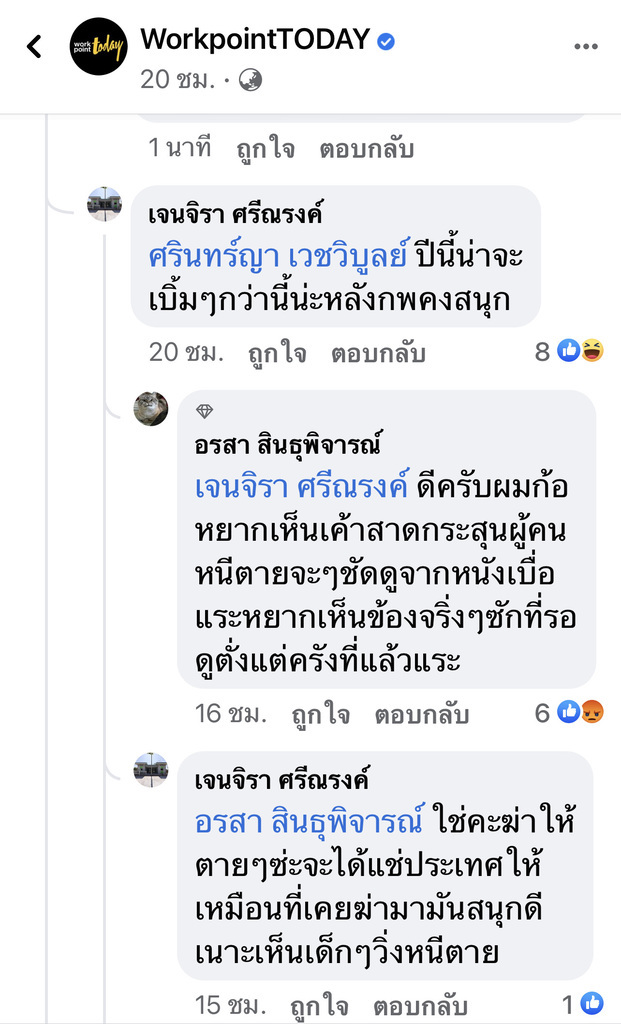Like the comment posted 1 นาที ago
Image resolution: width=621 pixels, height=1024 pixels.
[x=265, y=149]
